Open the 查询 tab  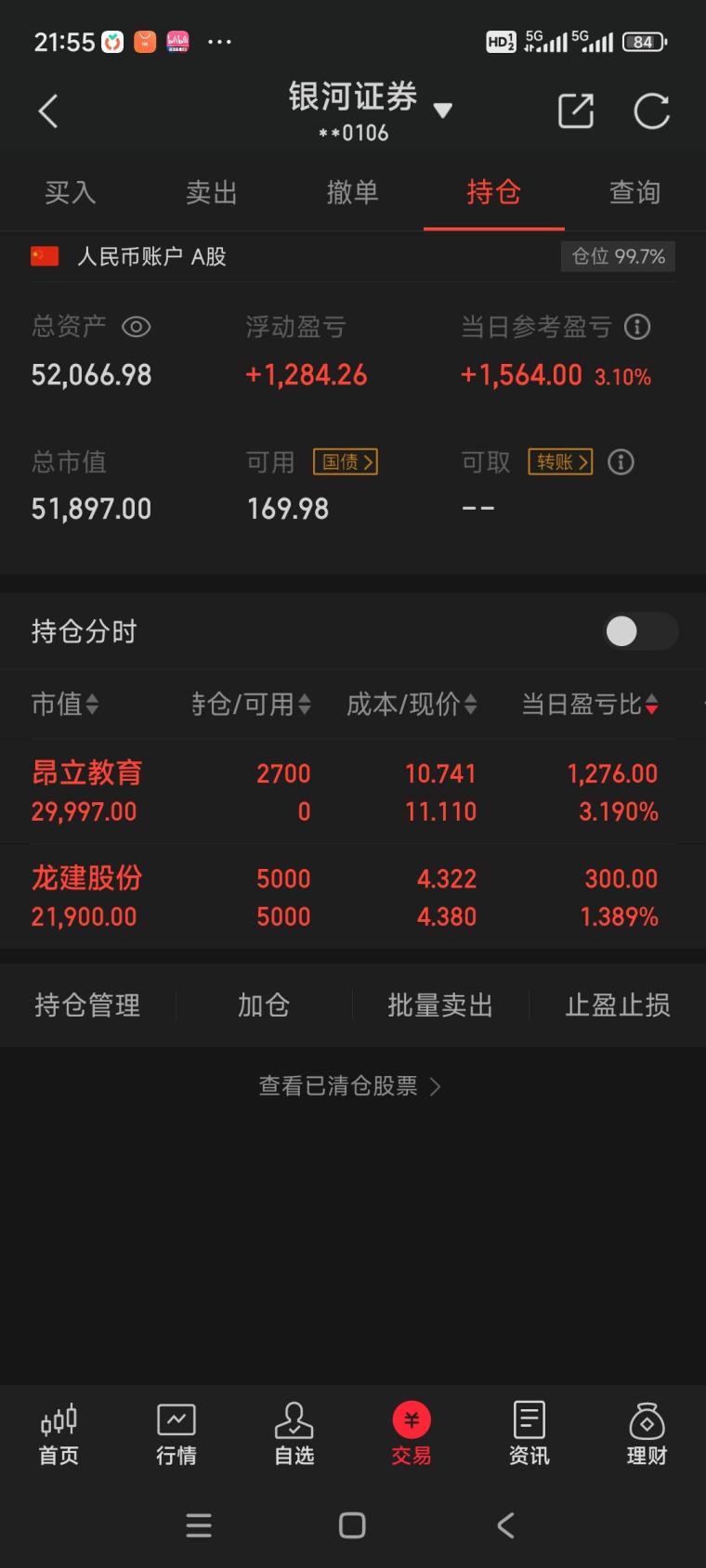point(634,192)
